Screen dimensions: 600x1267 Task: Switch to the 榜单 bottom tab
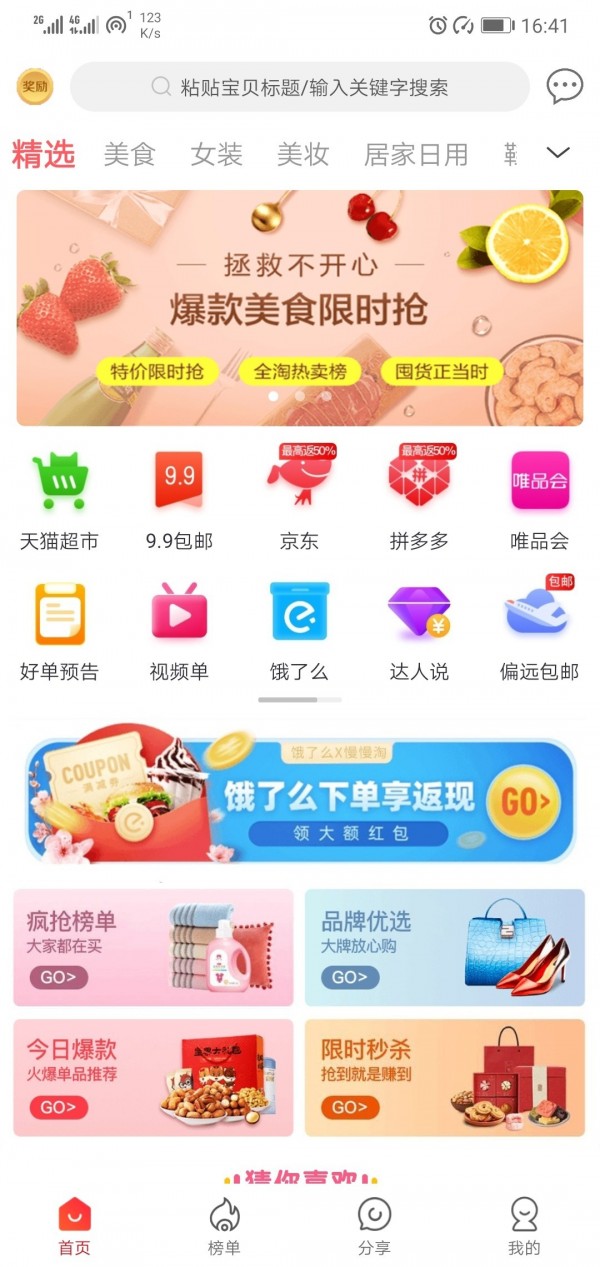(224, 1227)
